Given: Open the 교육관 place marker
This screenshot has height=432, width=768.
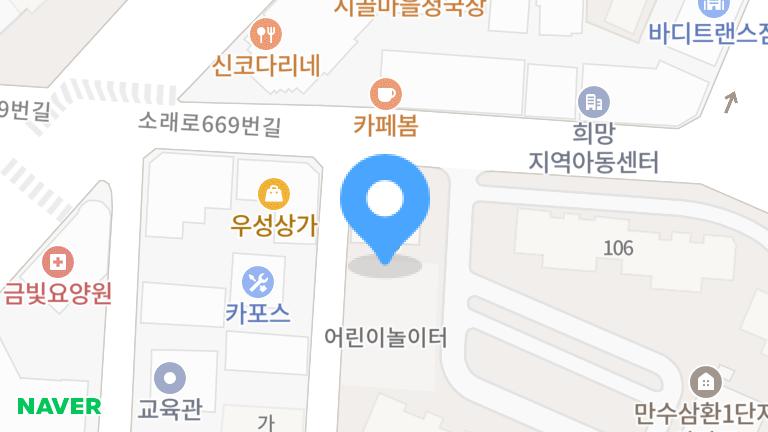Looking at the screenshot, I should pyautogui.click(x=170, y=378).
